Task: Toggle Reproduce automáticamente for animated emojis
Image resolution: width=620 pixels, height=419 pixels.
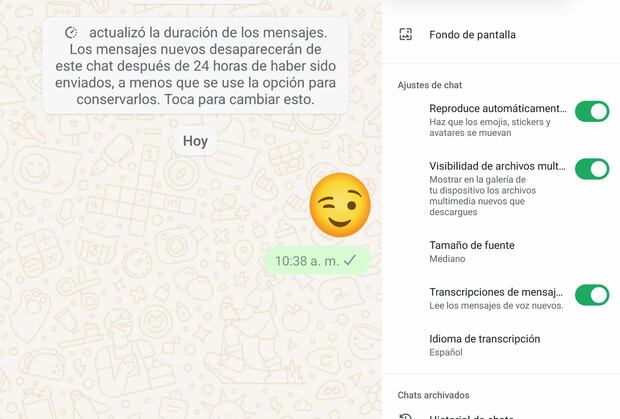Action: click(591, 111)
